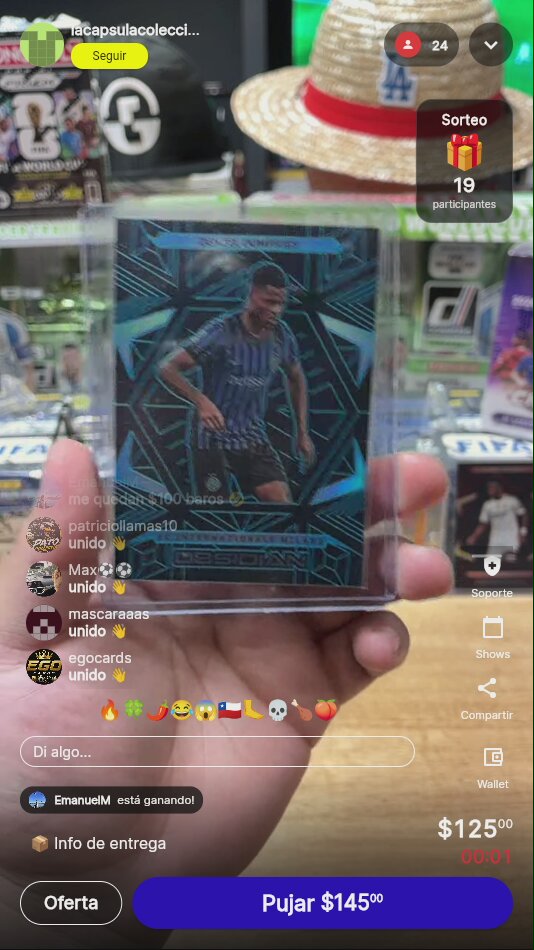
Task: Follow the seller with Seguir
Action: coord(109,56)
